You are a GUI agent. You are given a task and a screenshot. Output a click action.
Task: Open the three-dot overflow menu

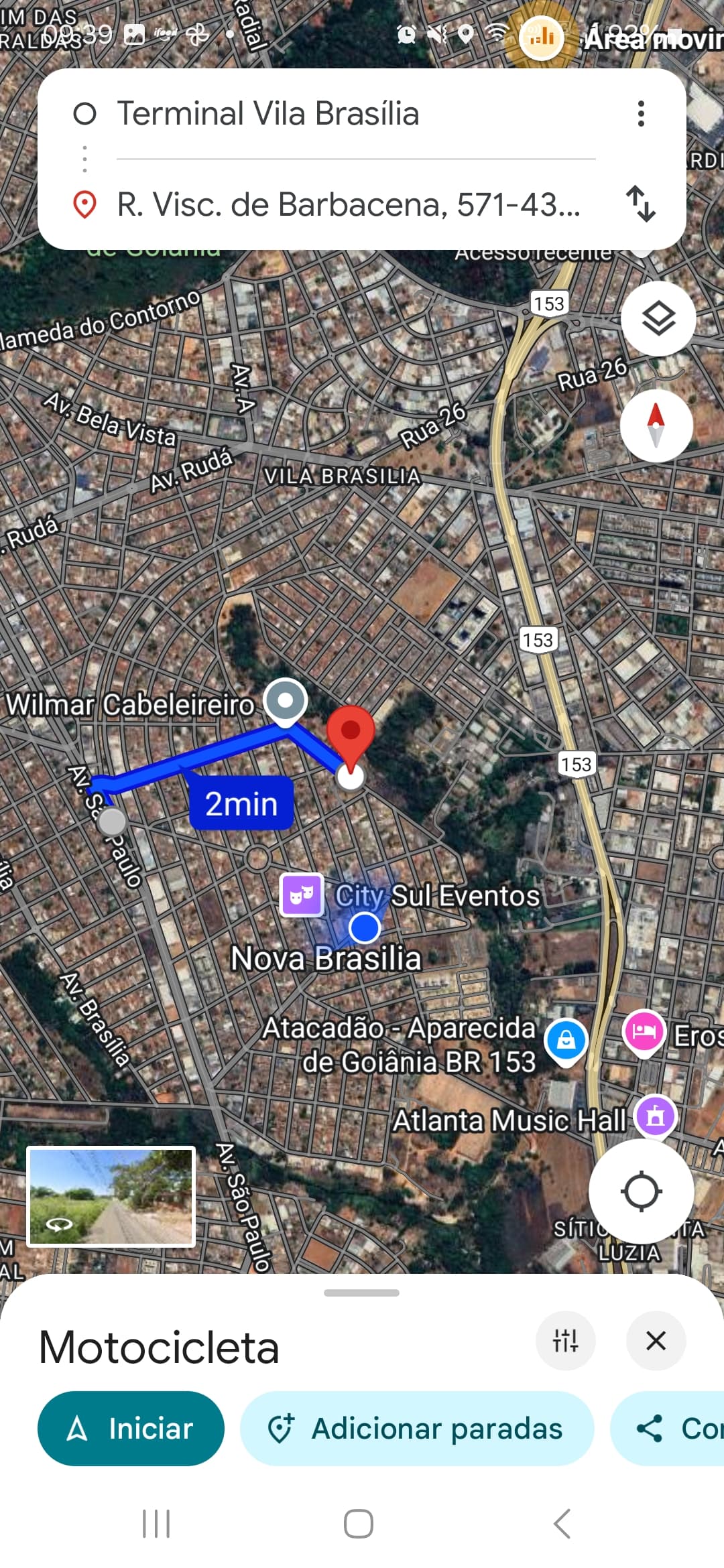[x=641, y=113]
